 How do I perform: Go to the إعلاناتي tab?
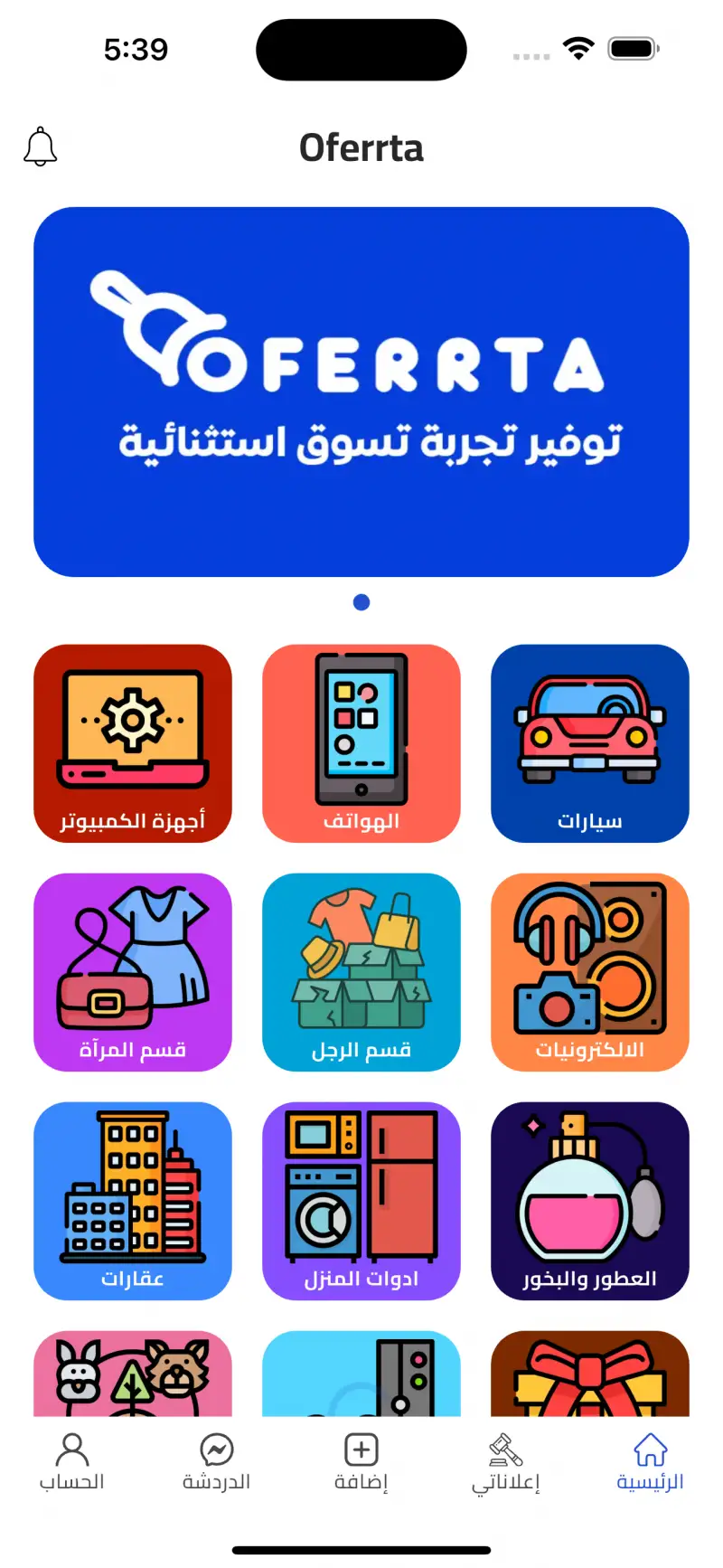(x=506, y=1461)
